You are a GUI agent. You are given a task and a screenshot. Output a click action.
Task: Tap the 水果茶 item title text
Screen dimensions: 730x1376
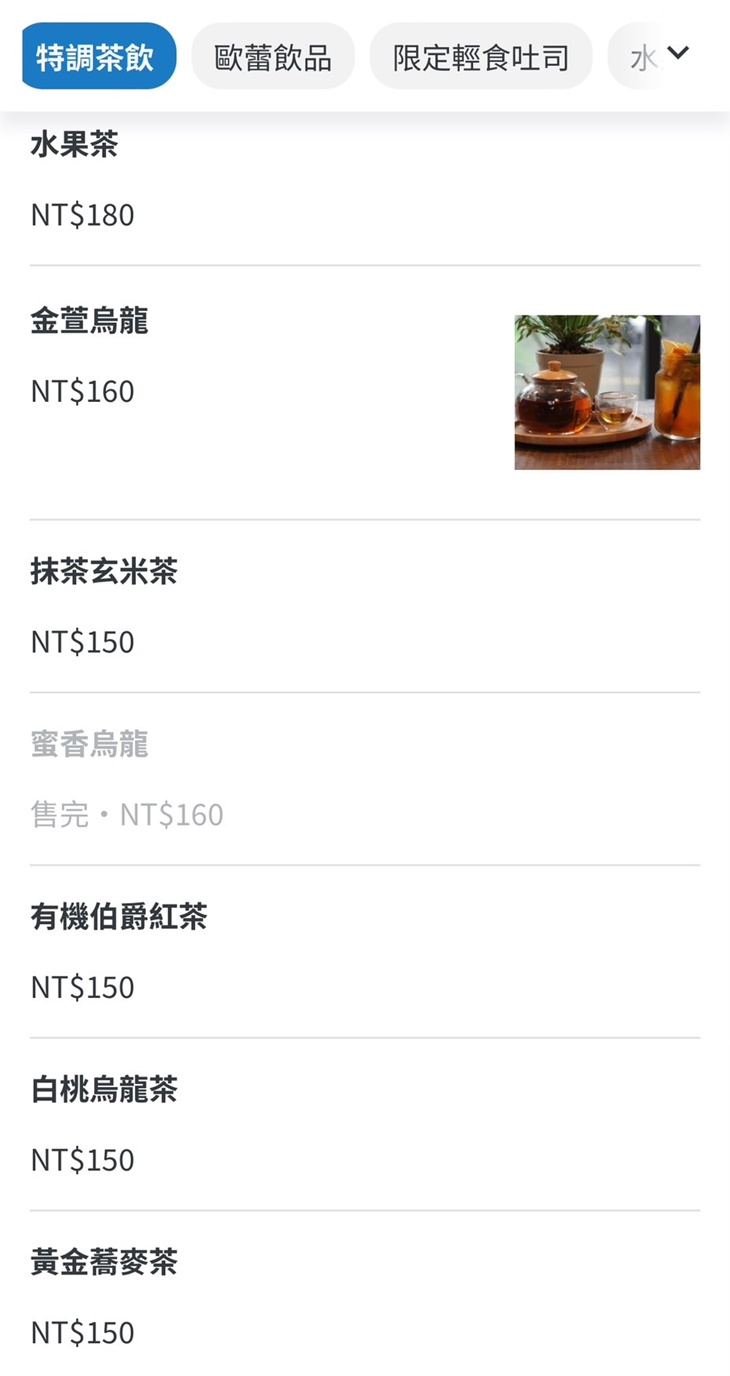point(74,144)
